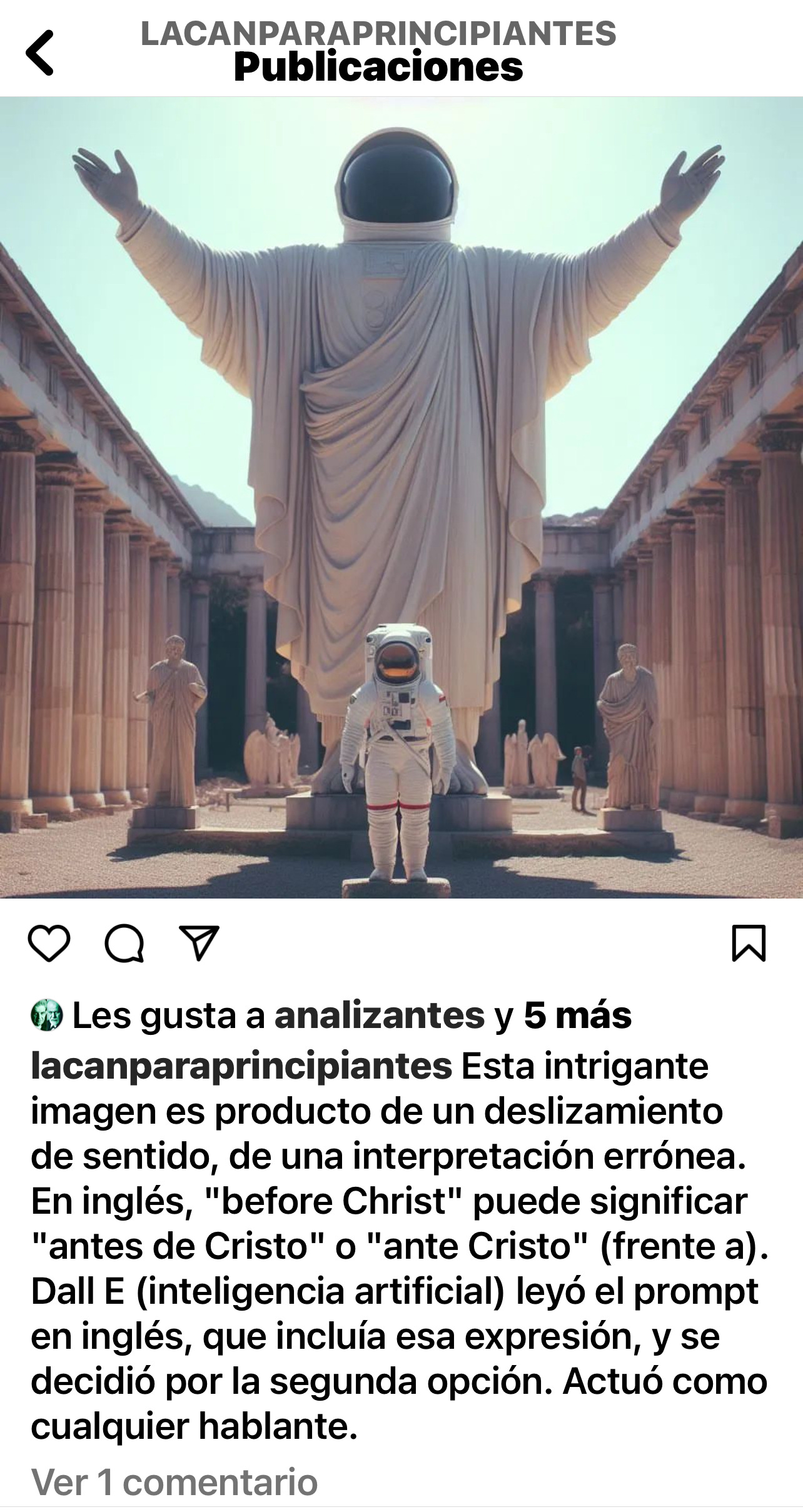This screenshot has height=1512, width=803.
Task: Open the astronaut statue post image
Action: point(401,497)
